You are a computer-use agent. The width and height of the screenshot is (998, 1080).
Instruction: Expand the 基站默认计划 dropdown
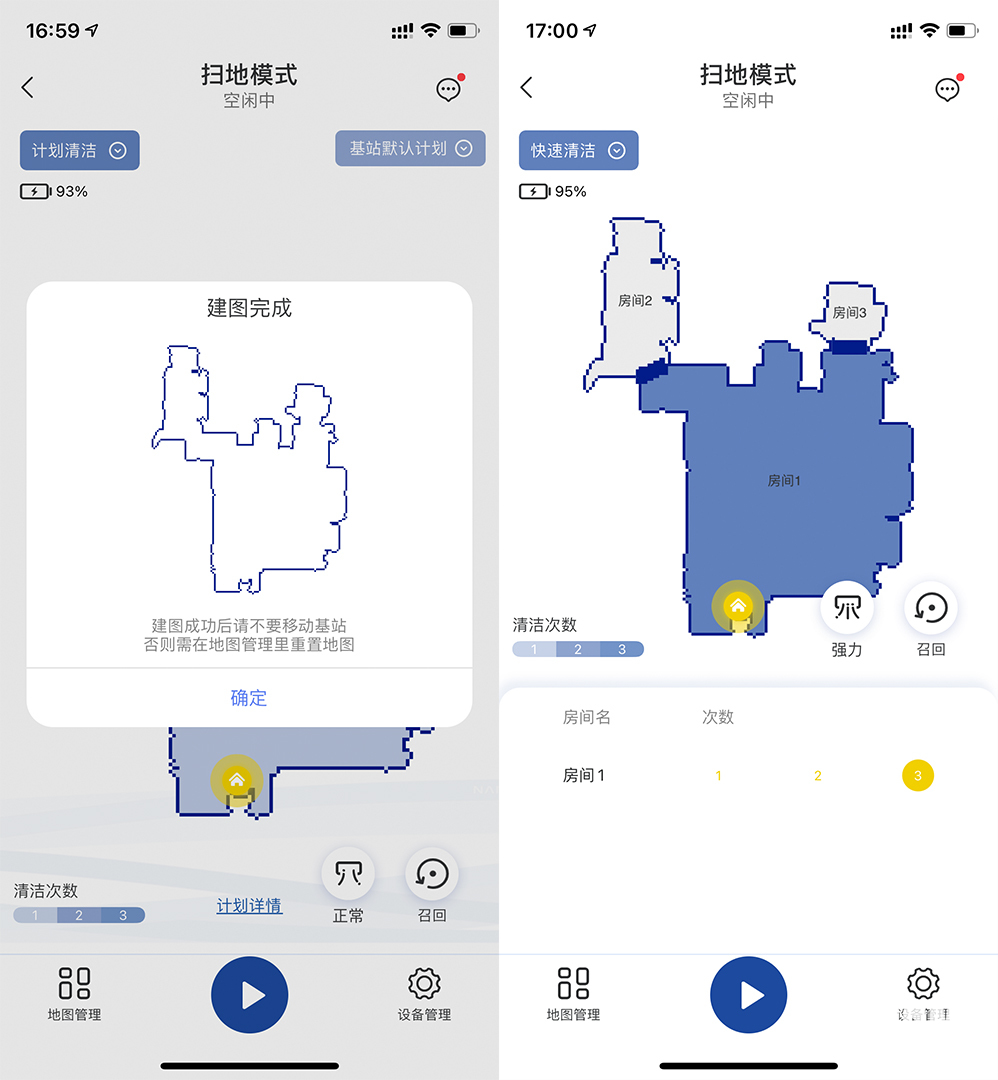pos(410,149)
